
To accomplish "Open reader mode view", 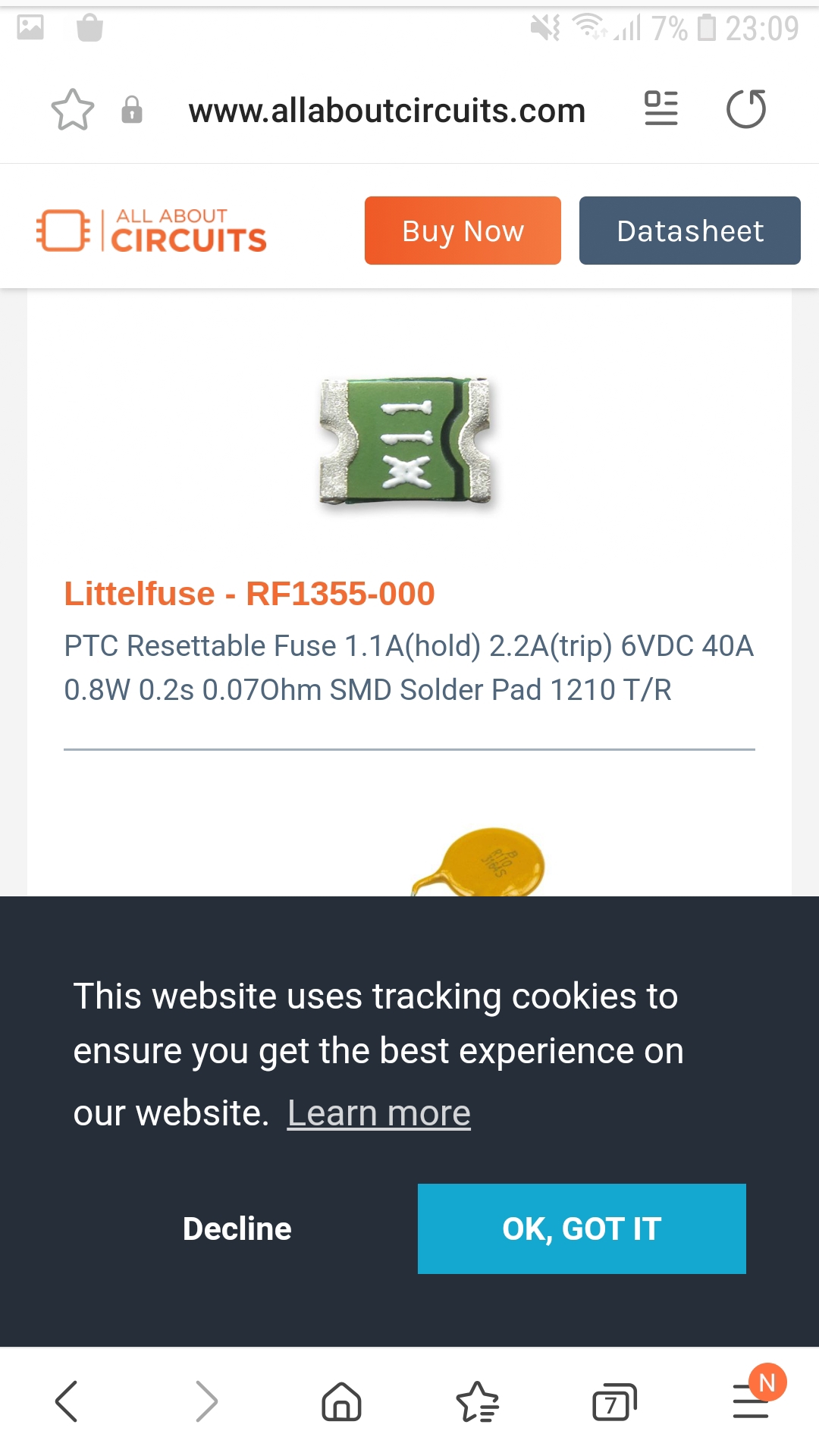I will [661, 108].
